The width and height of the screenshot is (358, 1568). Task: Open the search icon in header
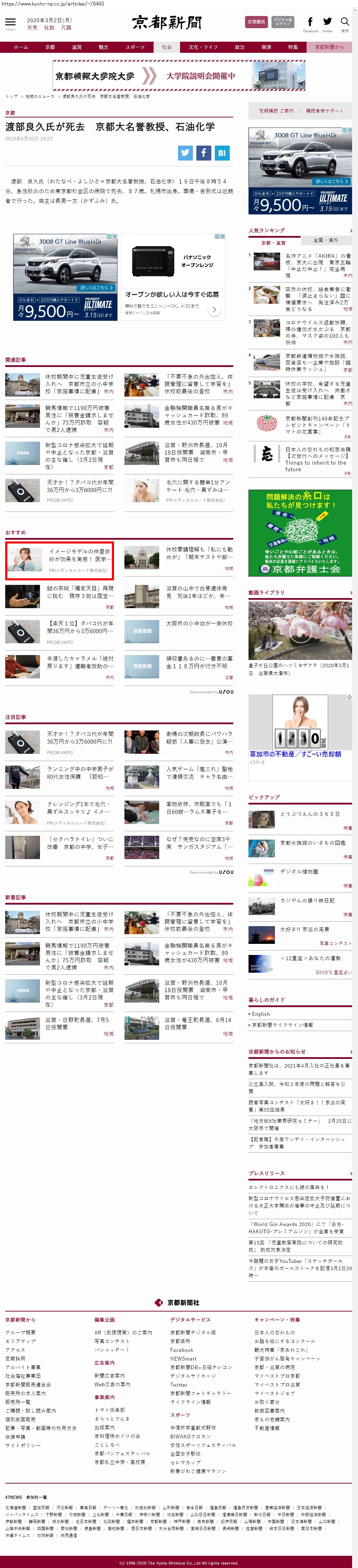[x=344, y=22]
